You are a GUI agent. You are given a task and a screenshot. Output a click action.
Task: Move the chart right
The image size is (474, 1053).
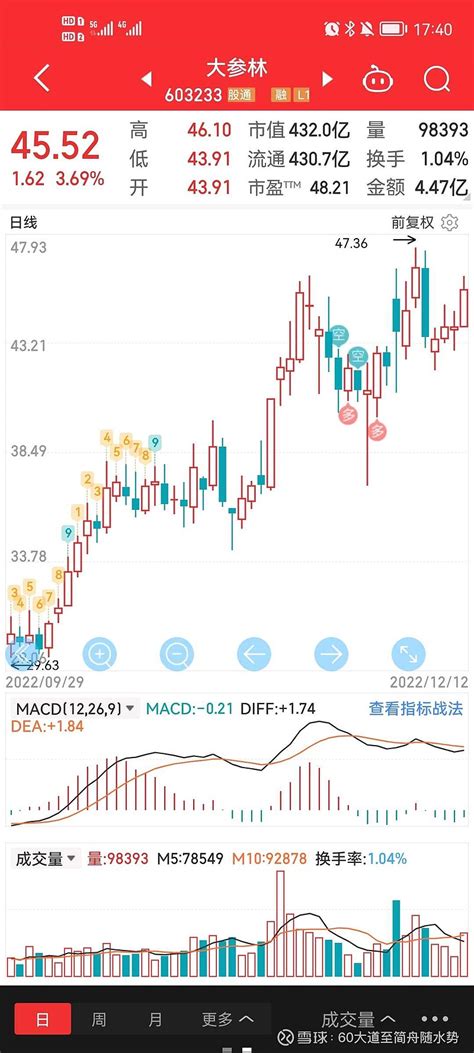pos(332,653)
